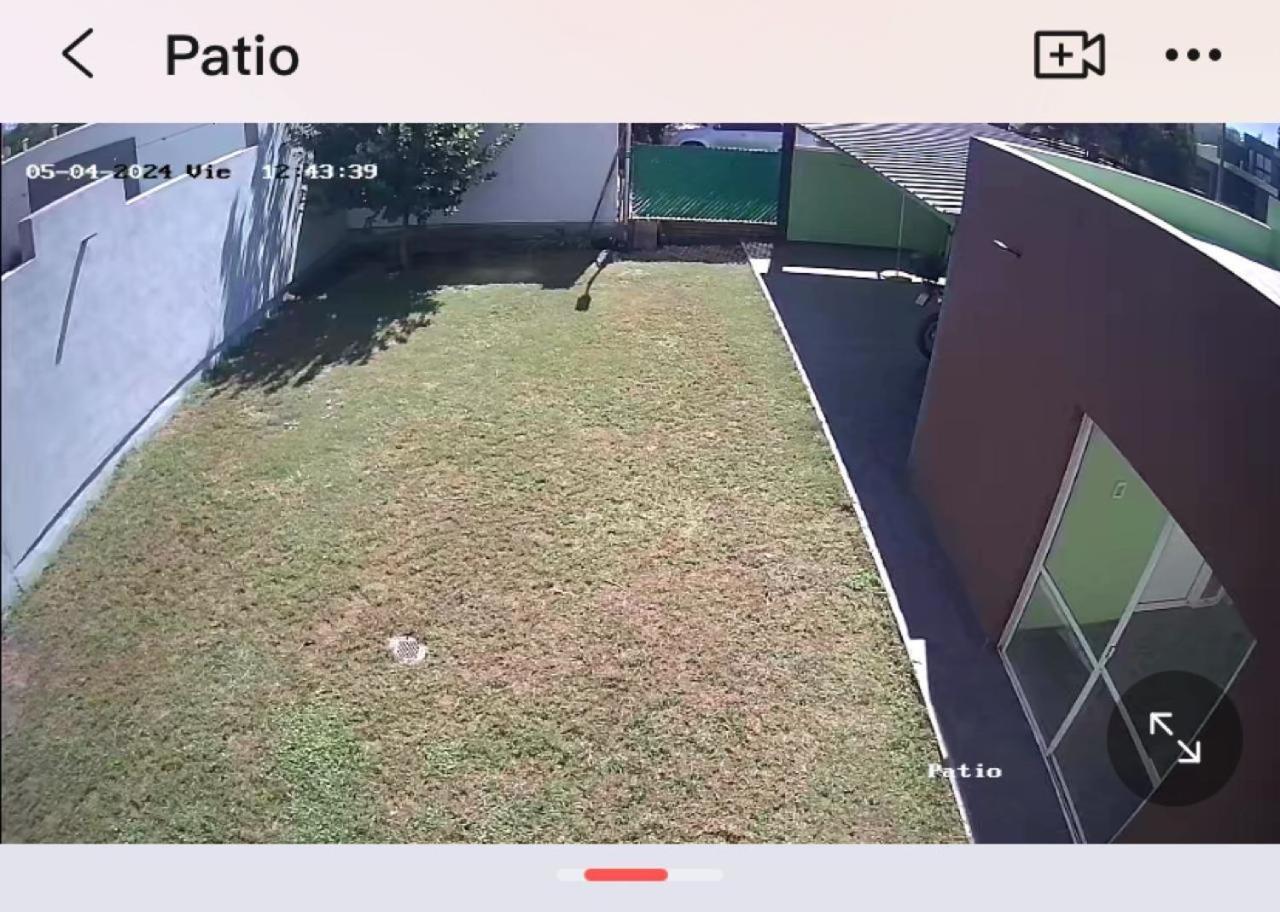The image size is (1280, 912).
Task: Tap the red page indicator bar
Action: [x=626, y=875]
